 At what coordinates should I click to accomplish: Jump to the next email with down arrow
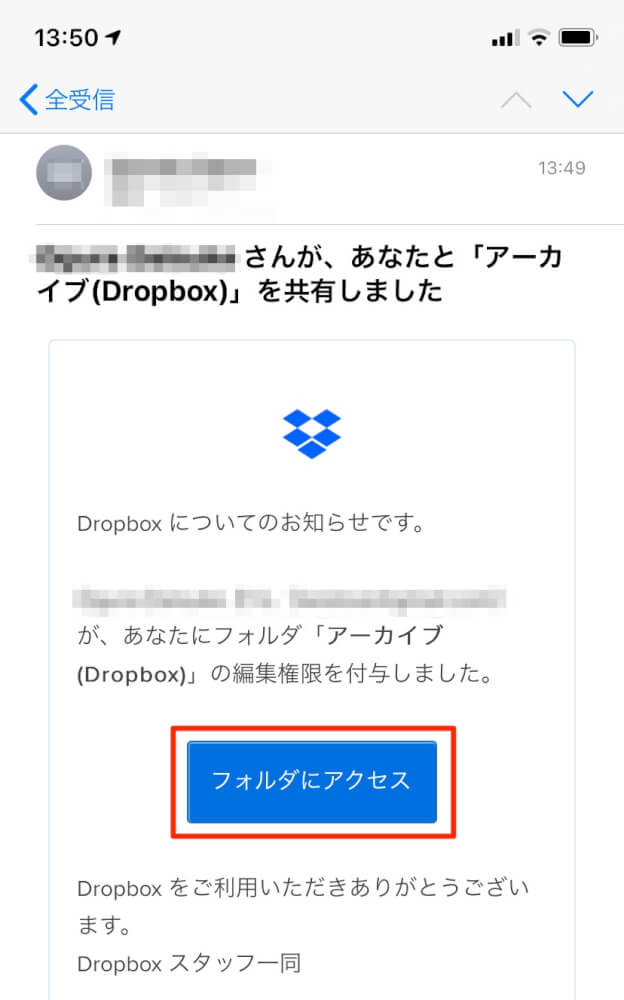578,99
